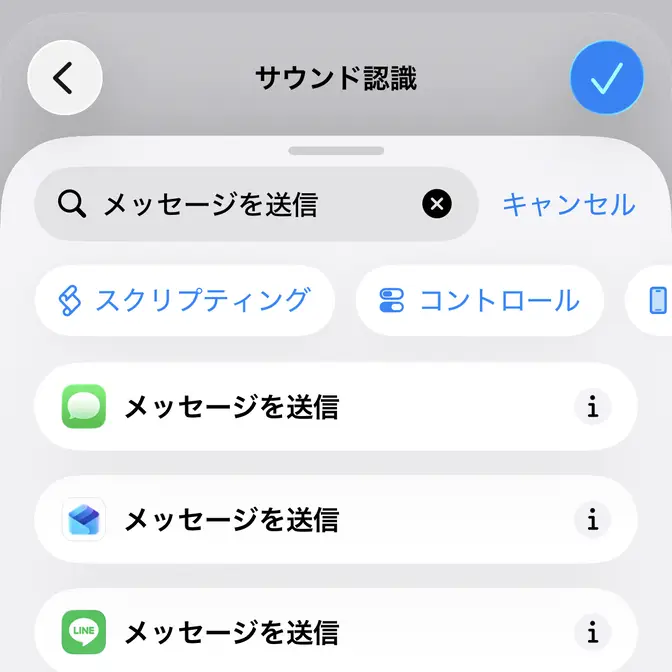This screenshot has width=672, height=672.
Task: Clear the search text
Action: 436,205
